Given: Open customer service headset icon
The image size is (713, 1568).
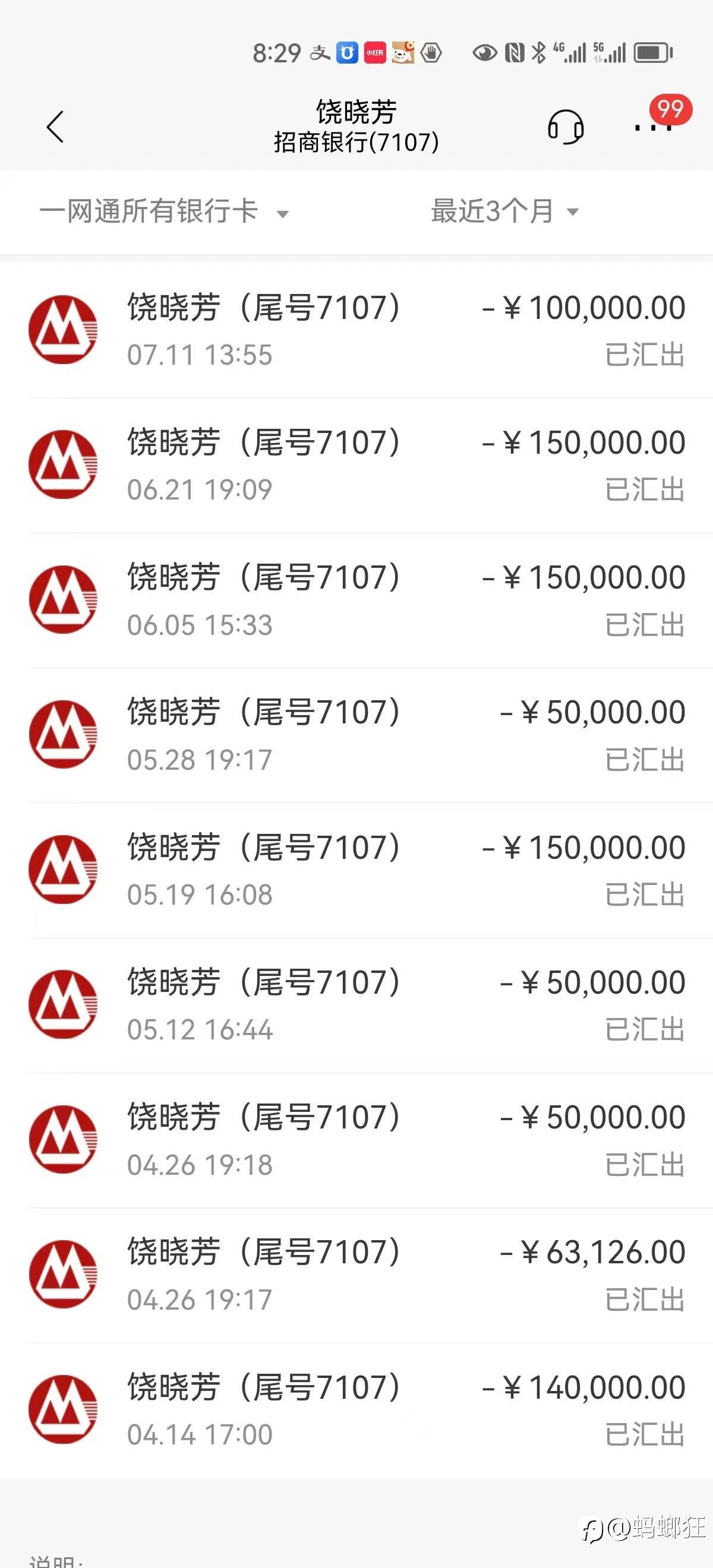Looking at the screenshot, I should click(x=566, y=127).
